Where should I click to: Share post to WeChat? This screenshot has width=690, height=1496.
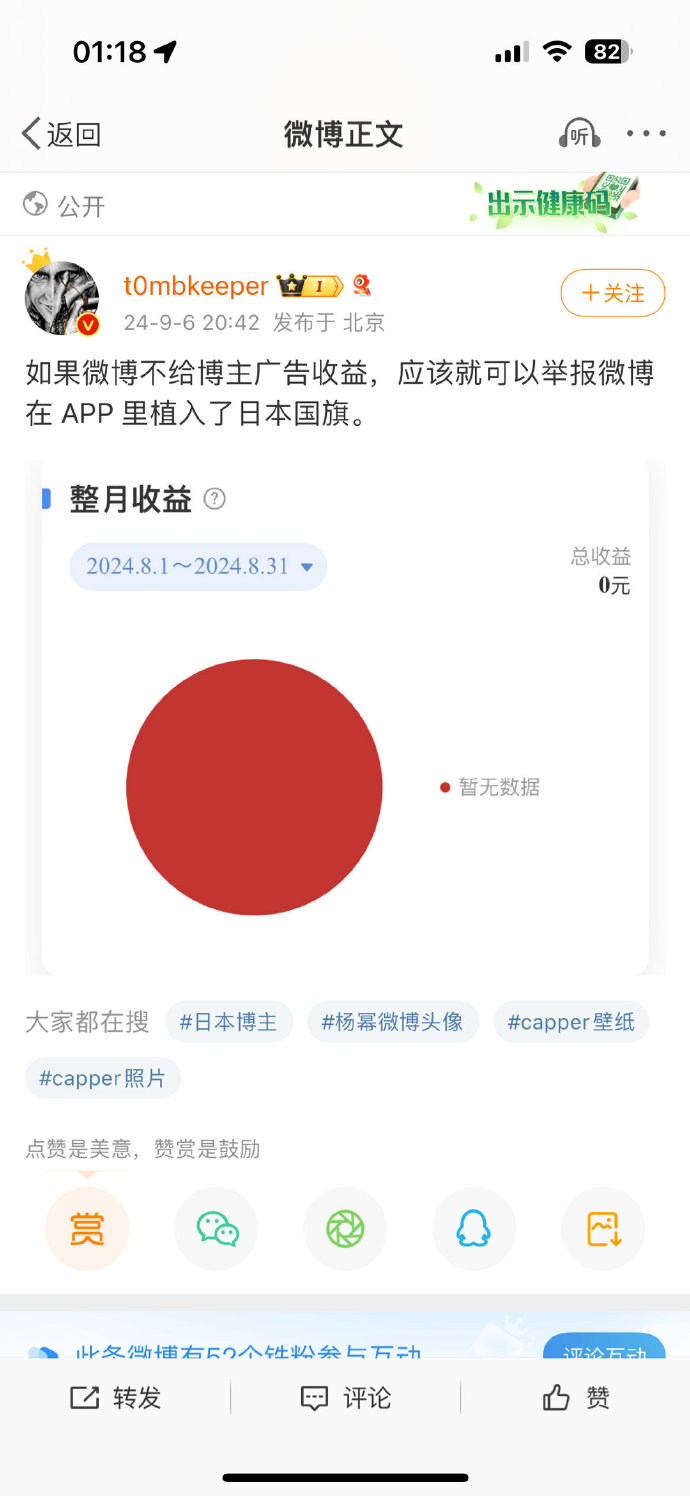point(216,1229)
